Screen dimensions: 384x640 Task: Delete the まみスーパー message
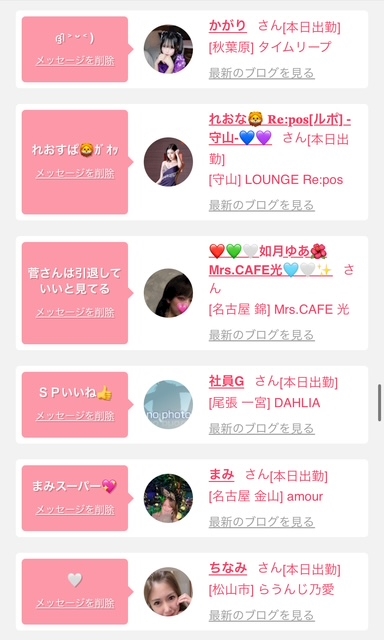coord(75,510)
